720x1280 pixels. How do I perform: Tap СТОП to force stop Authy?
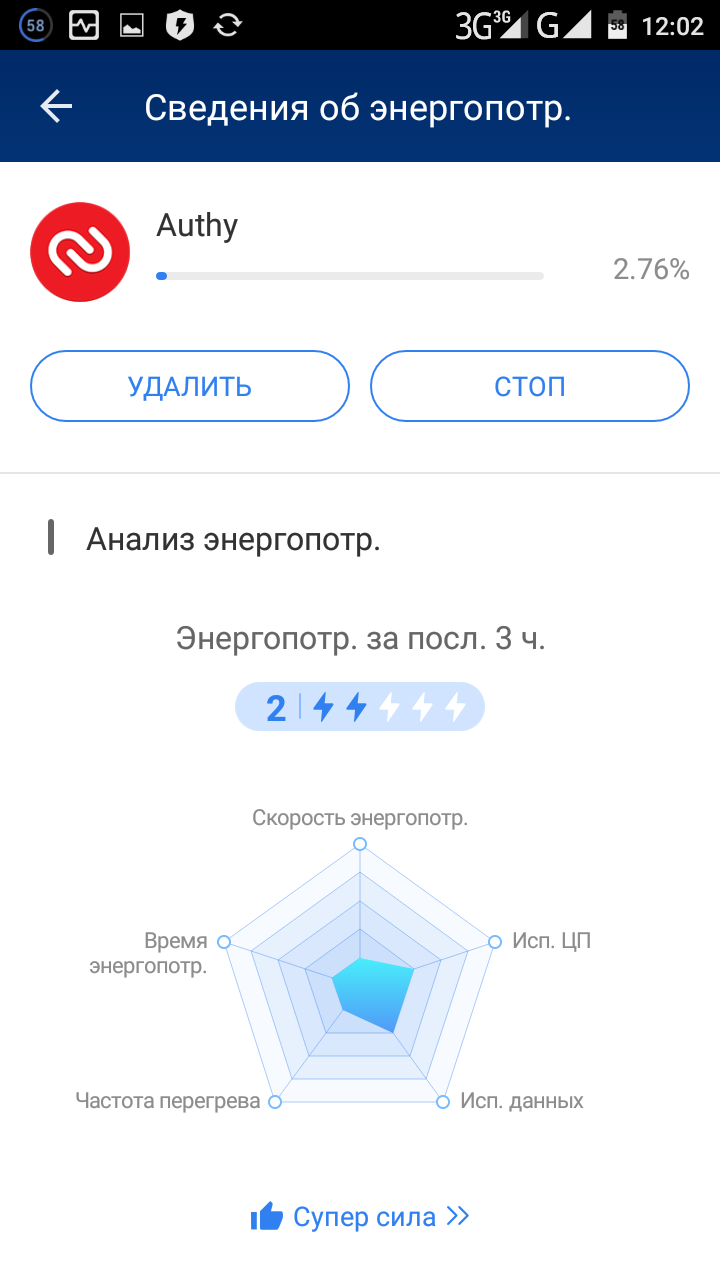[x=530, y=386]
